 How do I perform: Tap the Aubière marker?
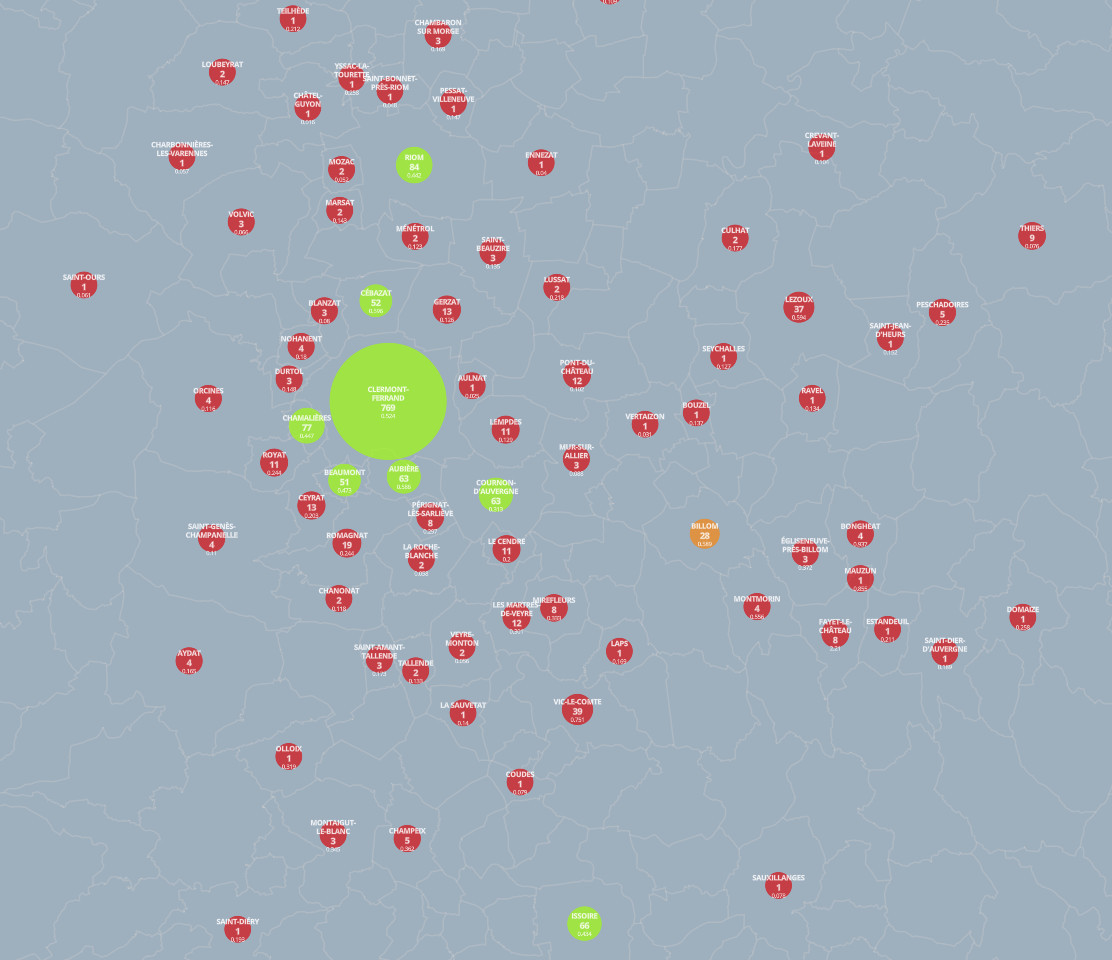pos(404,477)
